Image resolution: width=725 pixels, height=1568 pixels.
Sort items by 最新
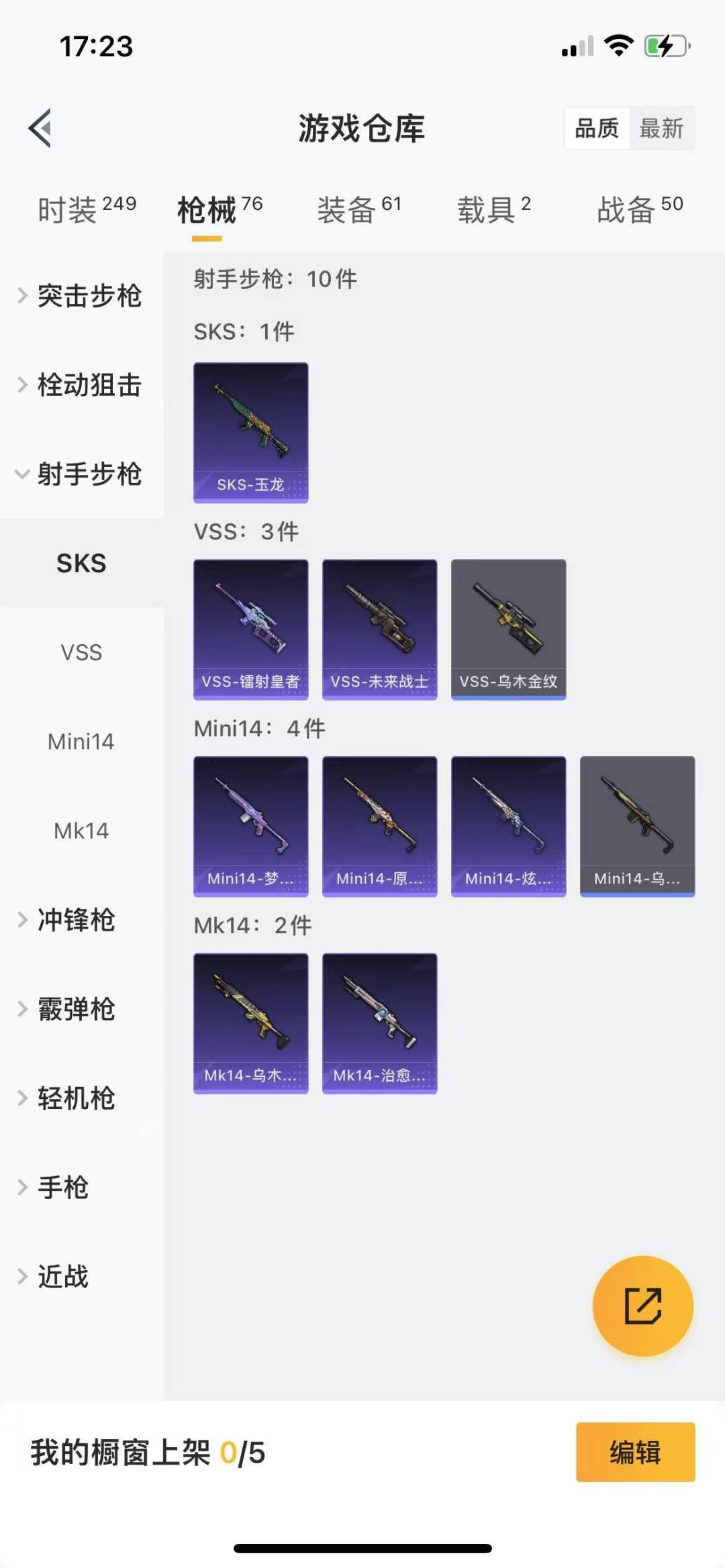(x=661, y=128)
